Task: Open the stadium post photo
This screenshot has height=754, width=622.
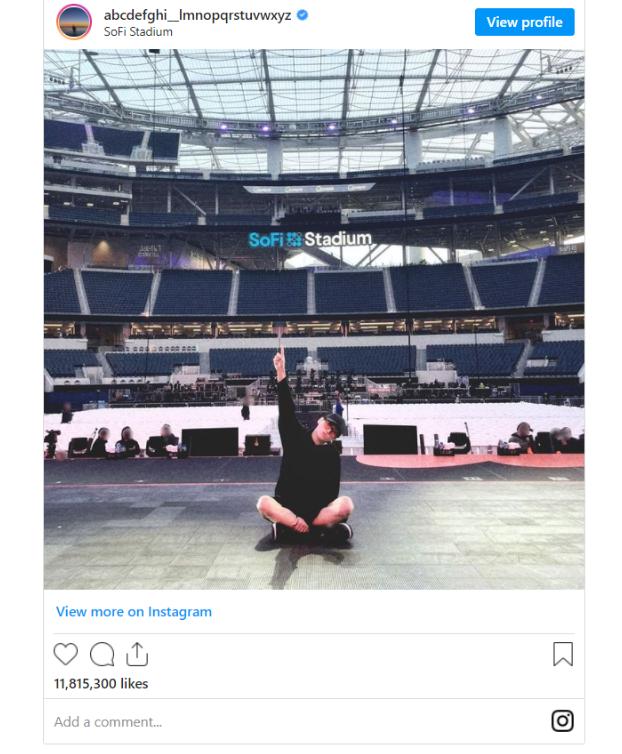Action: [313, 320]
